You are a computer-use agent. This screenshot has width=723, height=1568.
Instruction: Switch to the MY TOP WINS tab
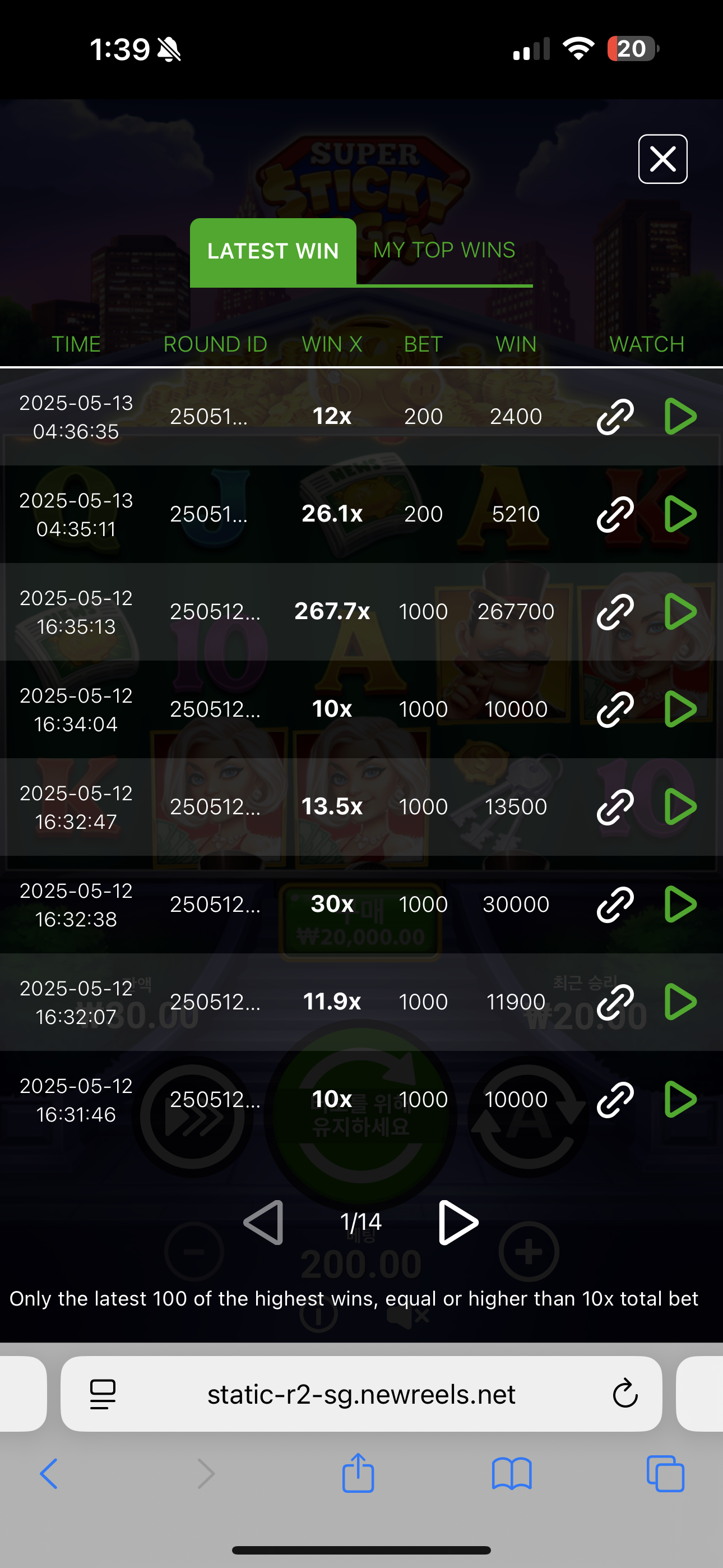tap(444, 250)
